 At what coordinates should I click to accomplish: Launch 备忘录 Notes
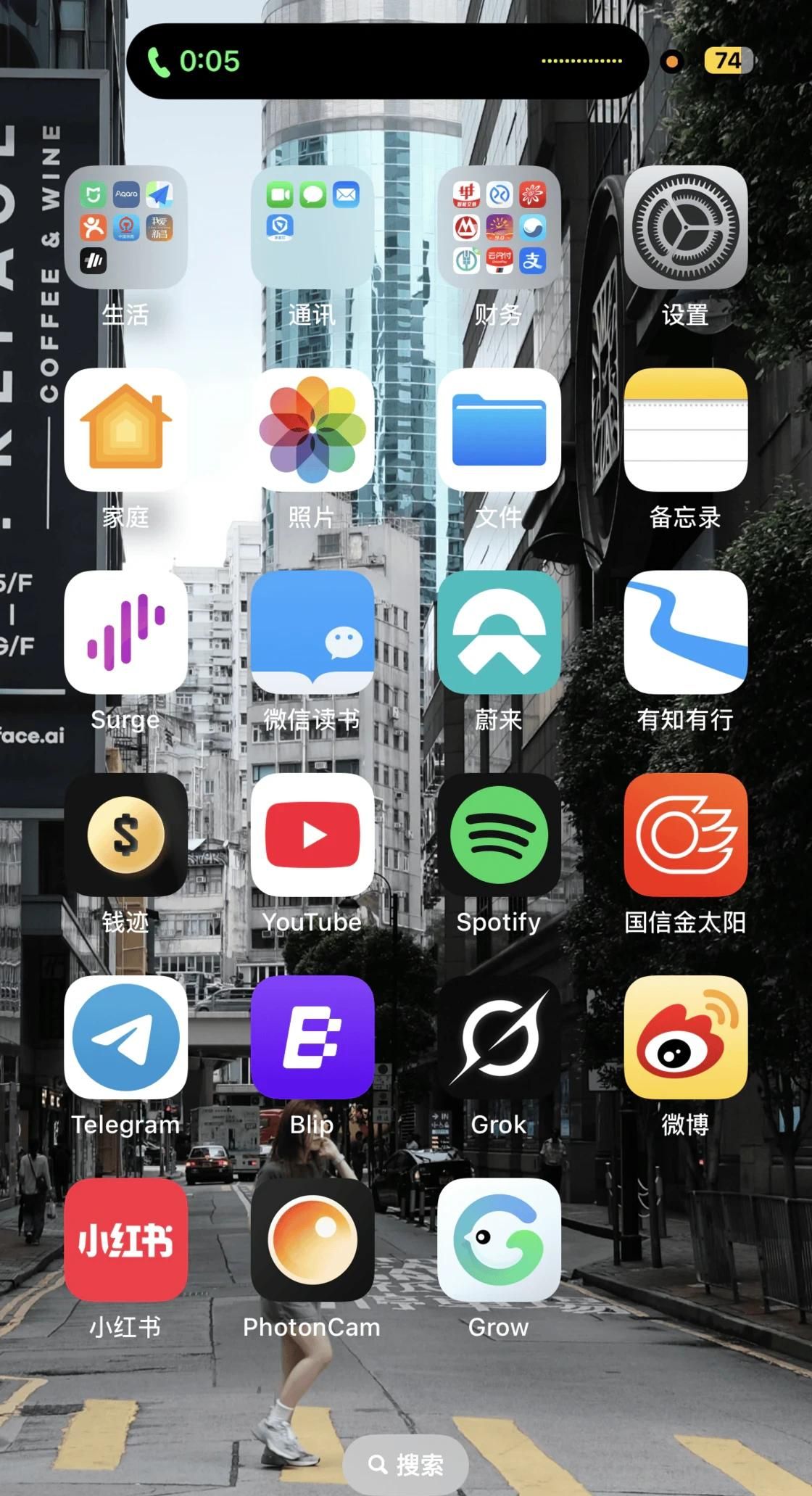pos(685,429)
